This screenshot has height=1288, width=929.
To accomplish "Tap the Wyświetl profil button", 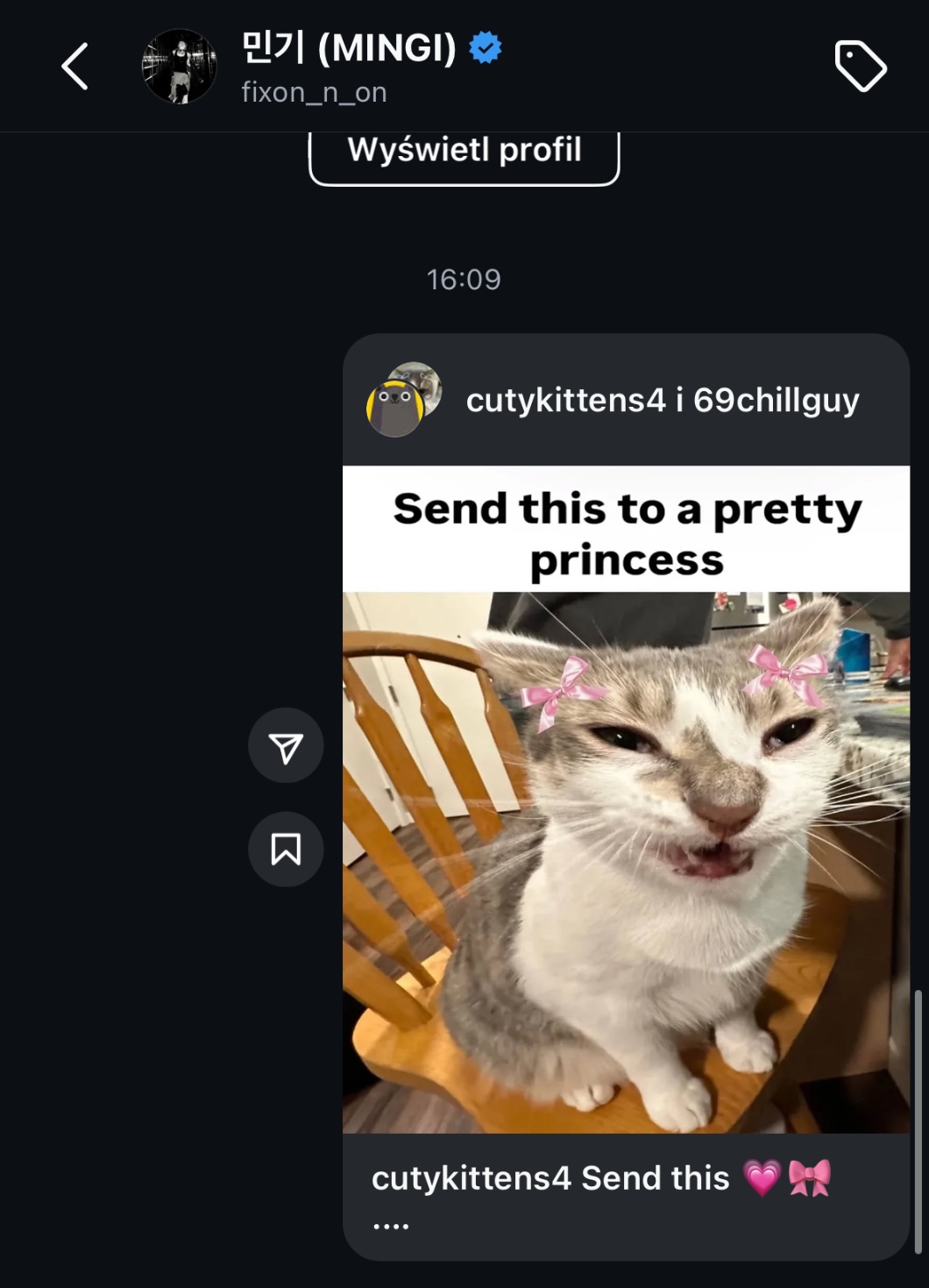I will (464, 152).
